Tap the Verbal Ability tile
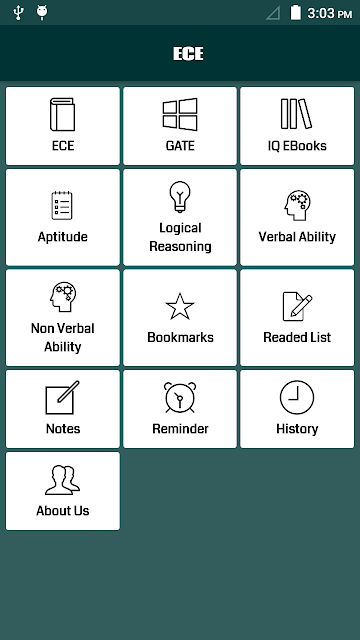 (297, 218)
